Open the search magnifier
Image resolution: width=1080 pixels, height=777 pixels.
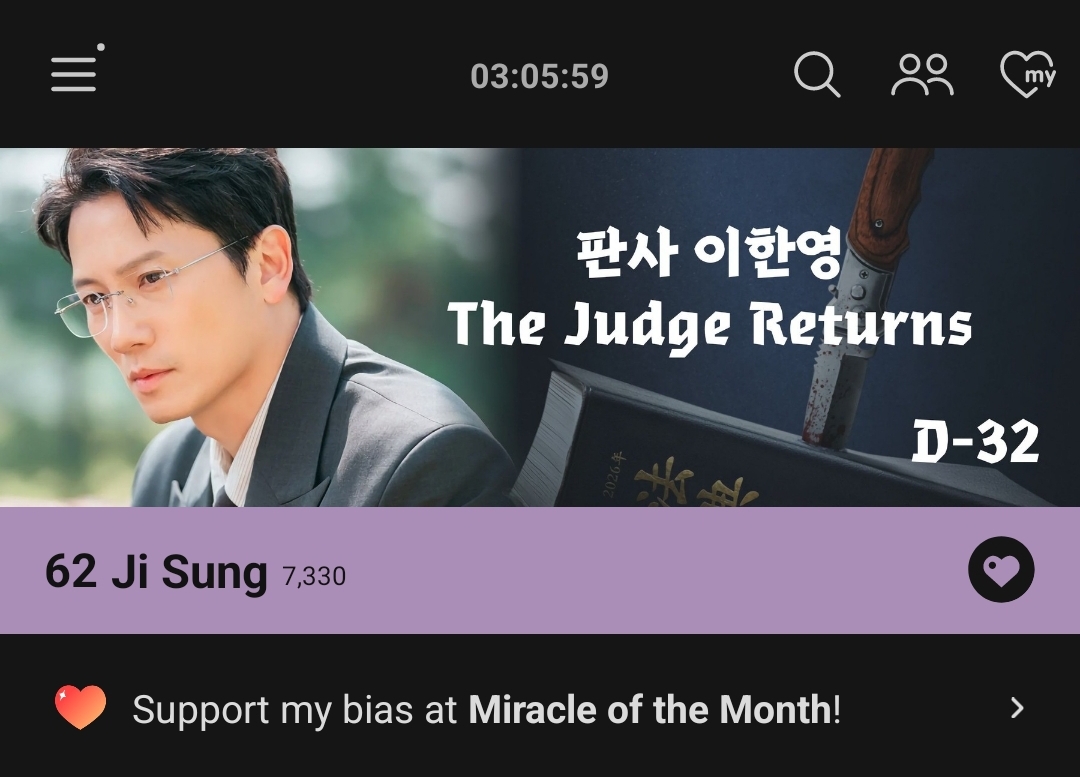tap(816, 75)
